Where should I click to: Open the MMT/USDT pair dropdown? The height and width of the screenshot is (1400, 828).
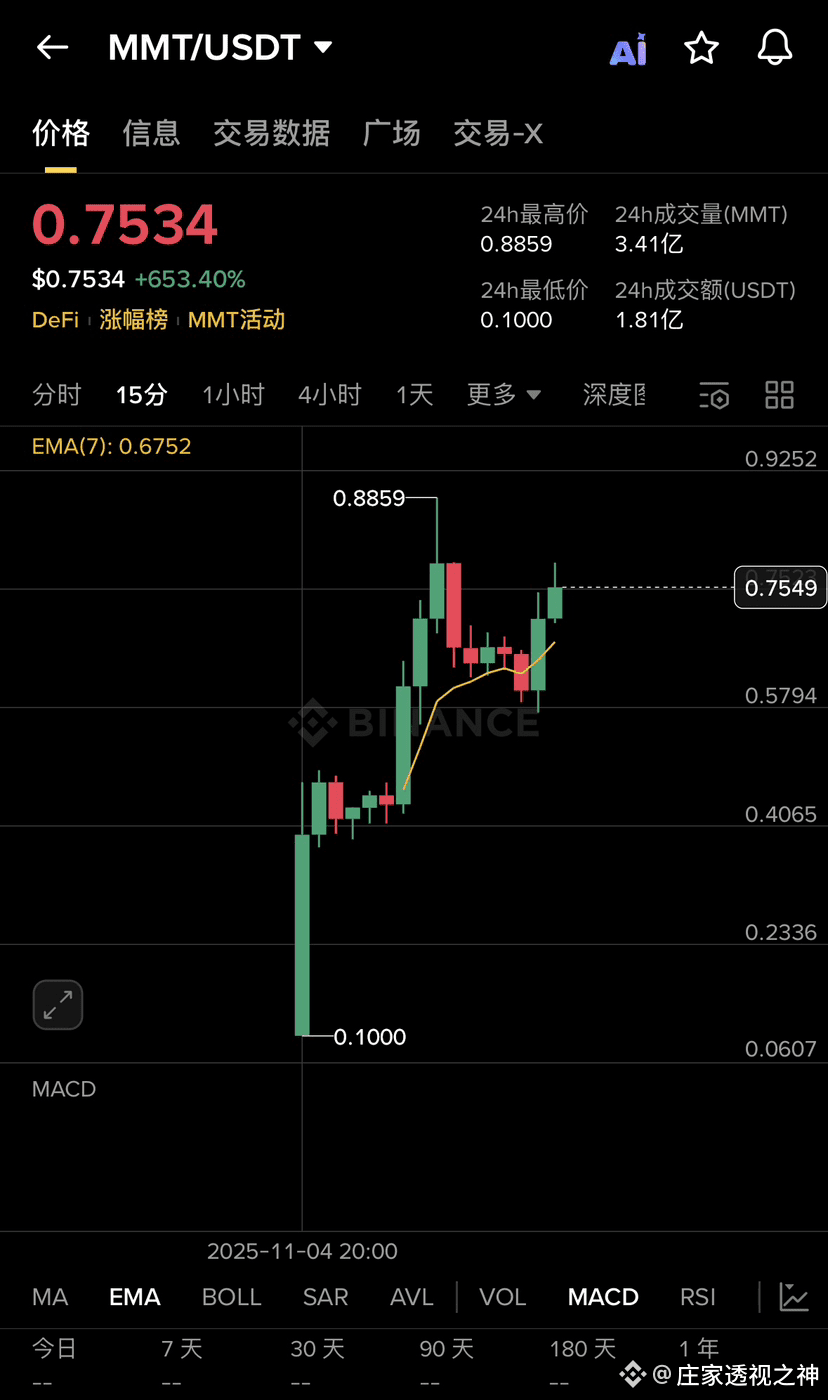tap(322, 47)
